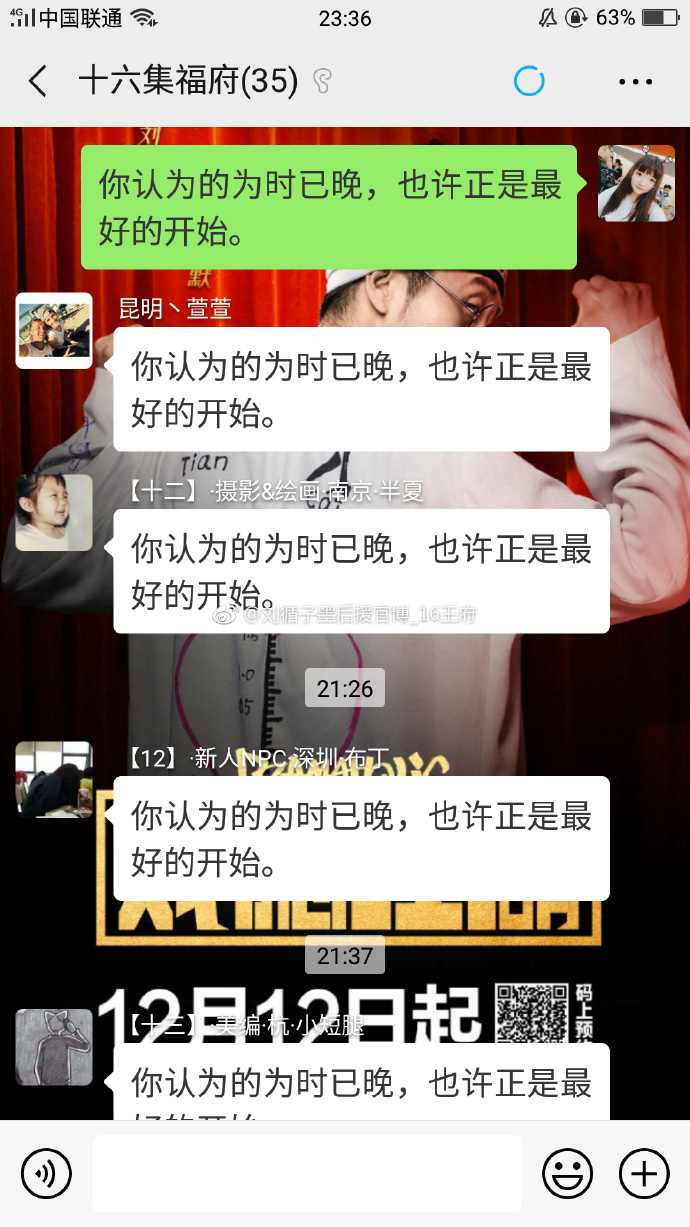The height and width of the screenshot is (1227, 690).
Task: Focus the message text input box
Action: click(306, 1173)
